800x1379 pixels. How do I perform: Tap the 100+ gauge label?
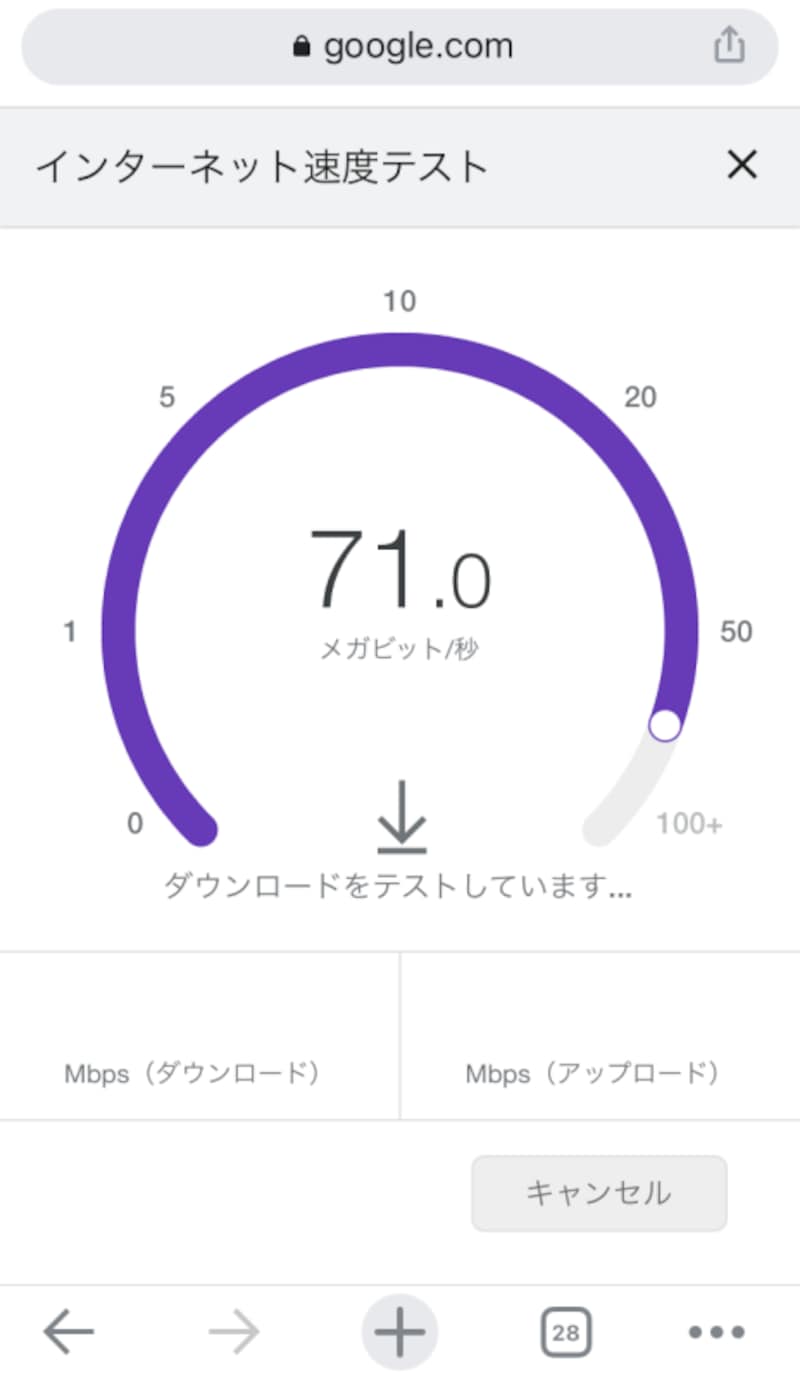click(x=688, y=823)
